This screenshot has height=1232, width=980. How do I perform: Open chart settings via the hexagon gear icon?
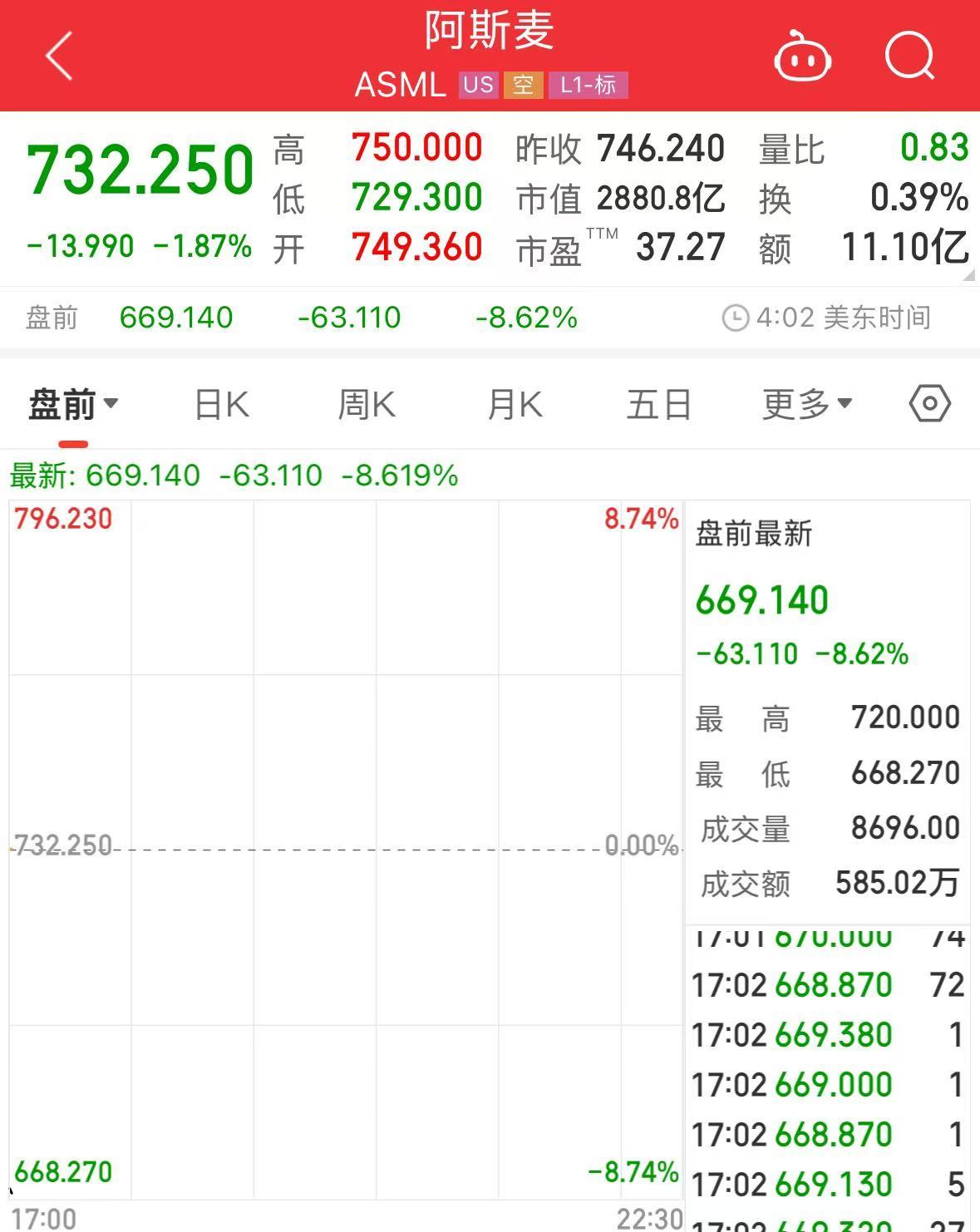click(928, 403)
